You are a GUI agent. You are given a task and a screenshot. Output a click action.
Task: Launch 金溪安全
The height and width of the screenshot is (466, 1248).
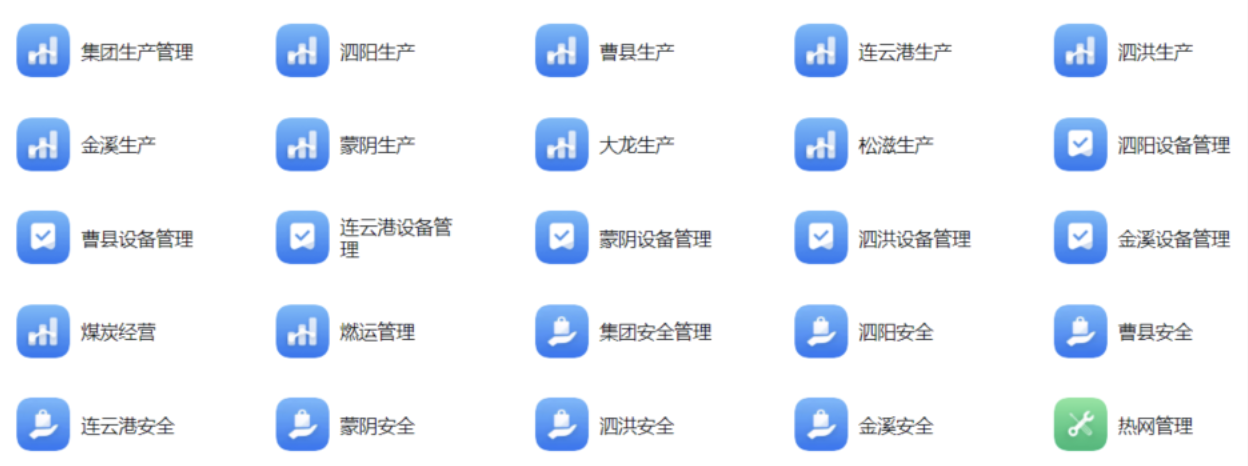[x=821, y=425]
